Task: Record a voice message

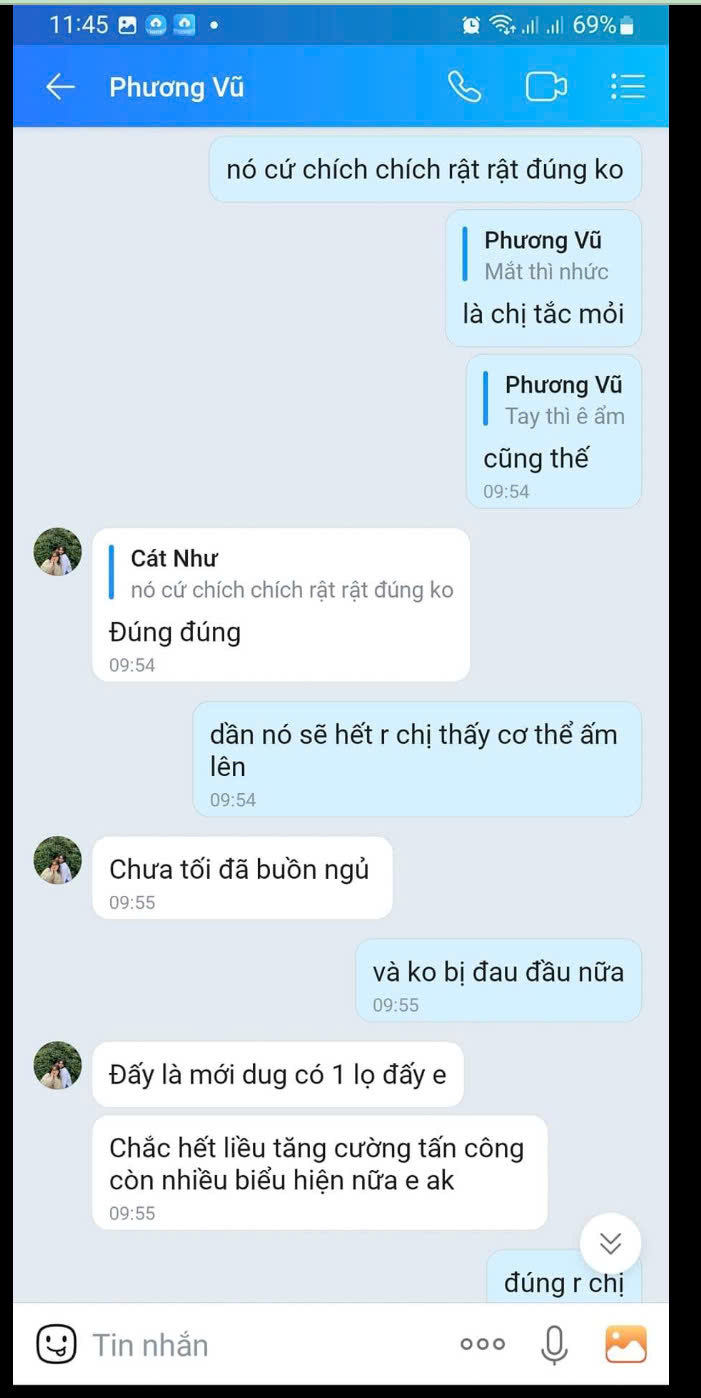Action: pos(554,1345)
